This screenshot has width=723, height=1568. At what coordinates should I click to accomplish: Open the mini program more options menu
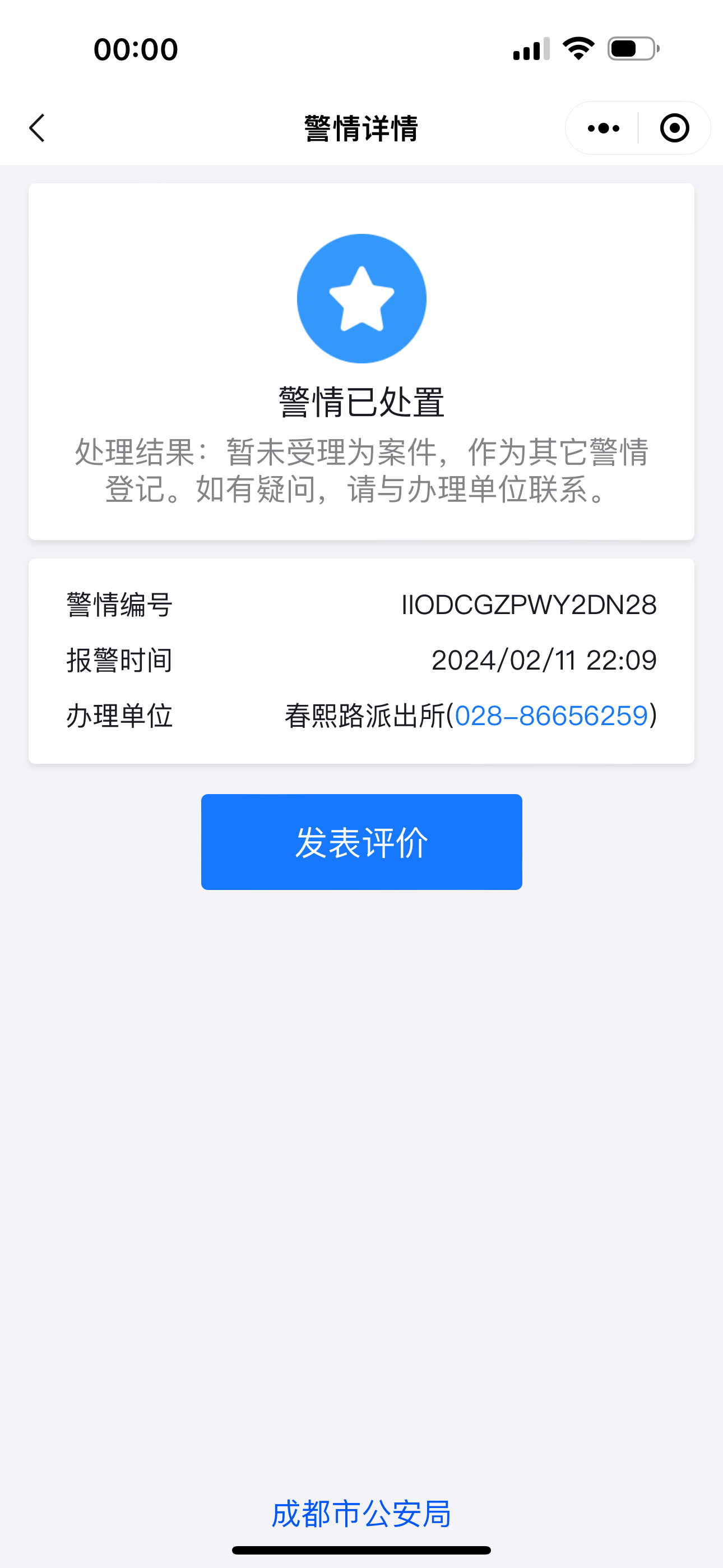pos(603,128)
